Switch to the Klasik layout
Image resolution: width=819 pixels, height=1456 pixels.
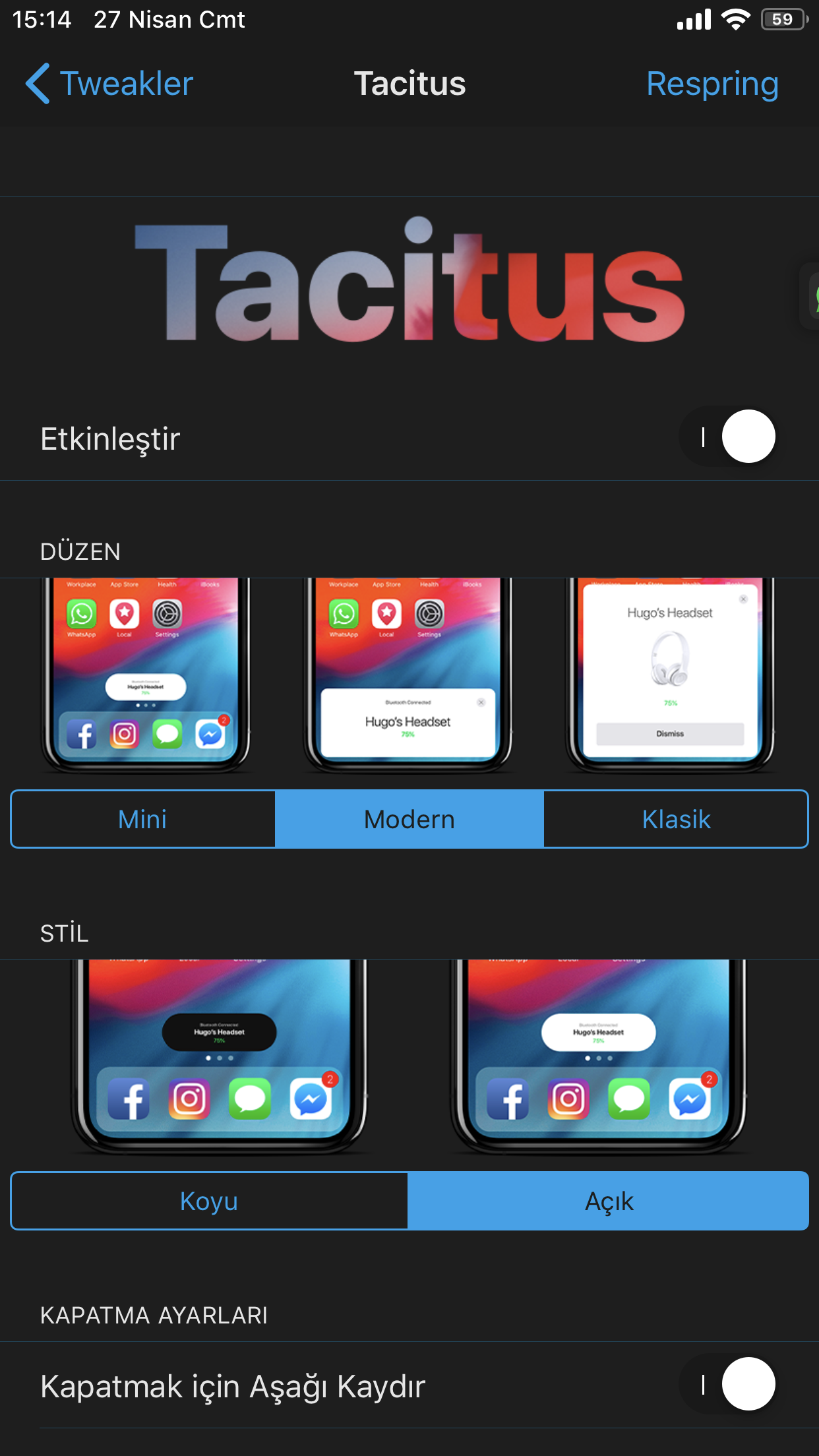click(x=676, y=819)
